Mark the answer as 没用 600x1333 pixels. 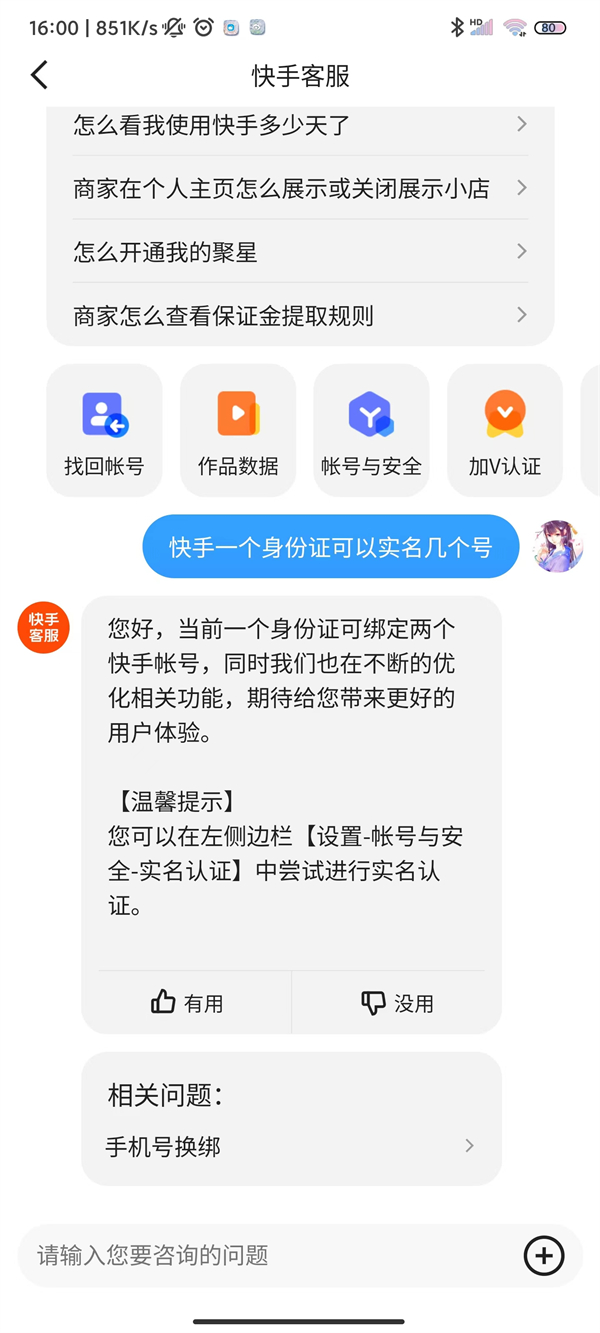point(397,1003)
